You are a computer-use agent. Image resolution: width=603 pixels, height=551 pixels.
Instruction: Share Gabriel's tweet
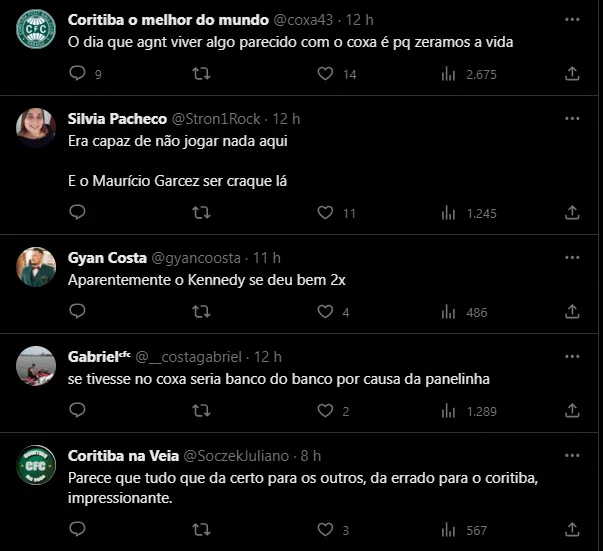tap(572, 410)
